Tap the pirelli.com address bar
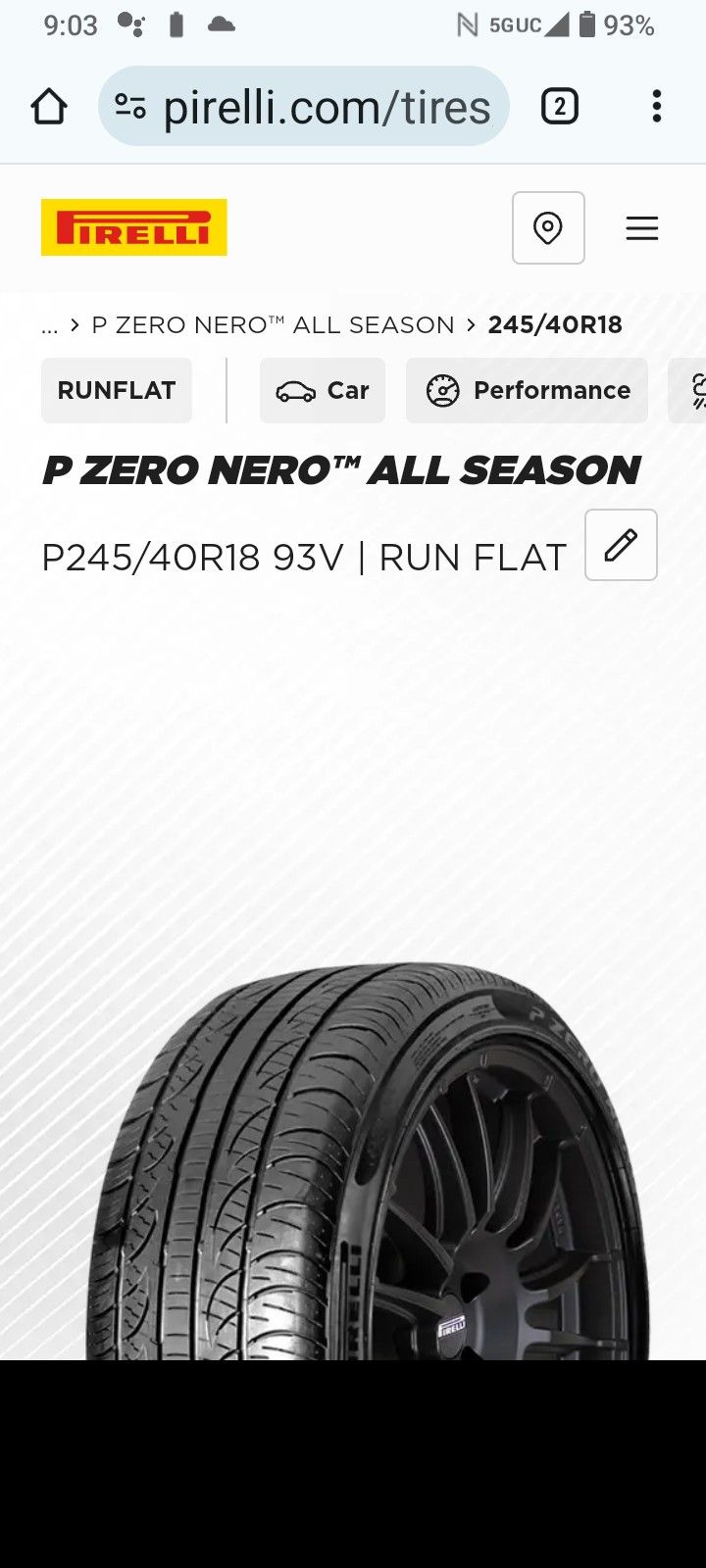Viewport: 706px width, 1568px height. (x=304, y=107)
